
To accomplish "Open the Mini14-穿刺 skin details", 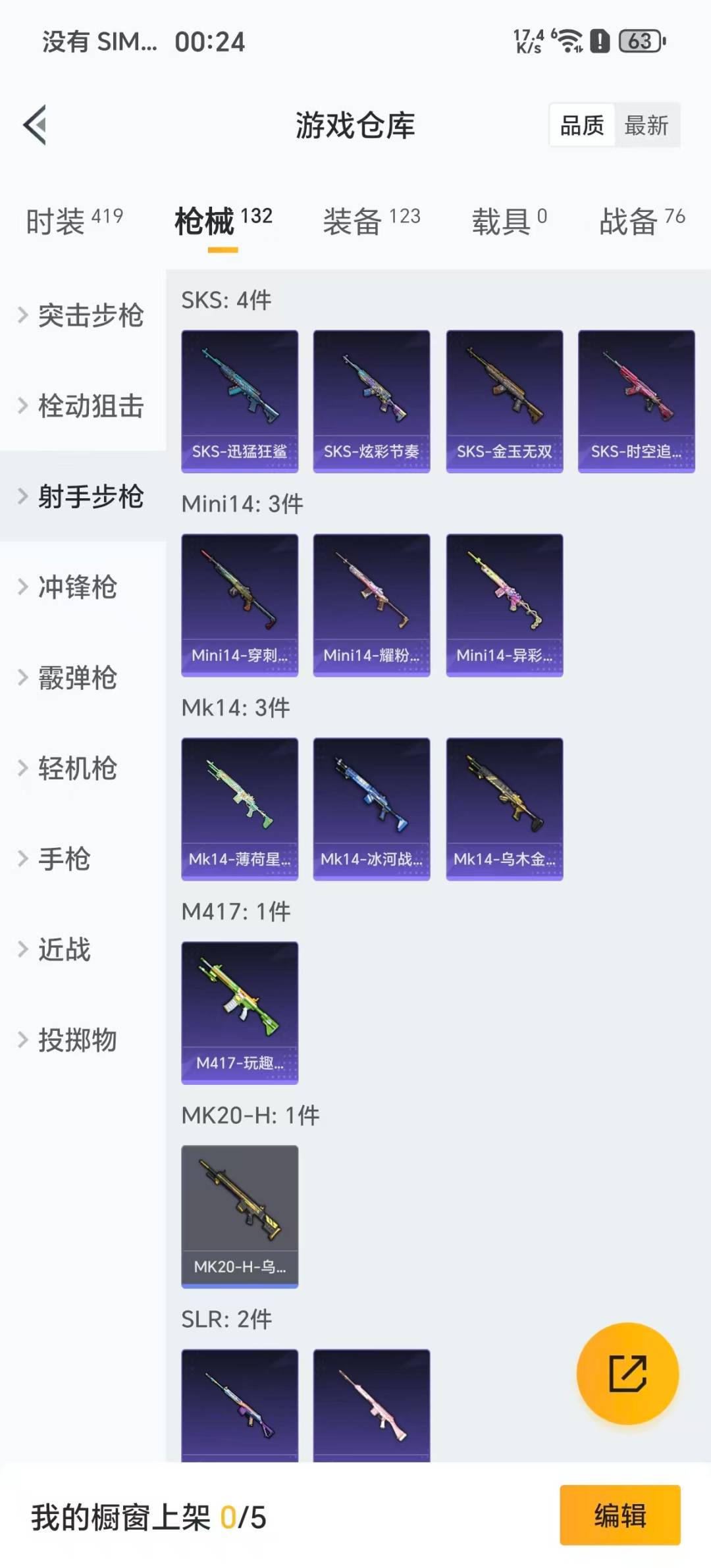I will coord(239,604).
